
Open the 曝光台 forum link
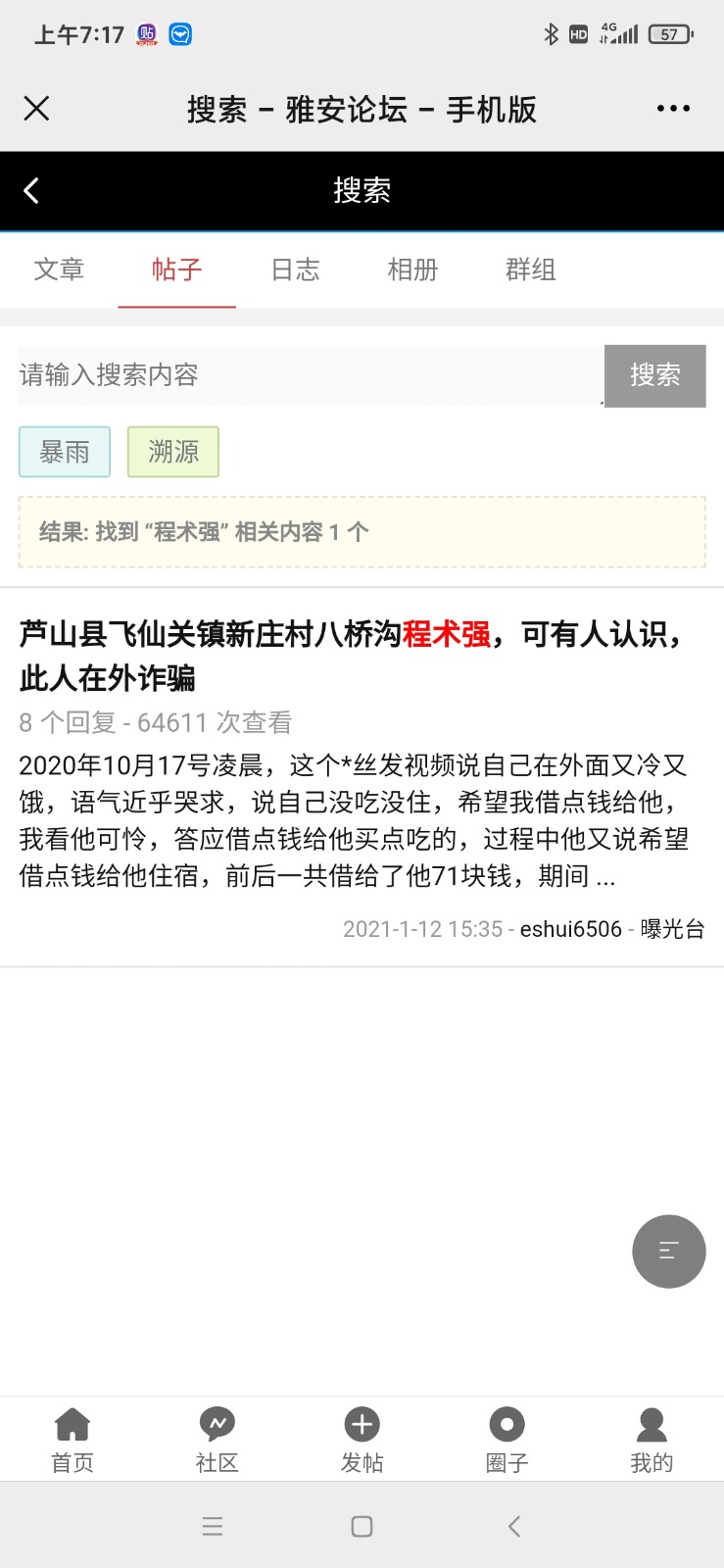(x=672, y=929)
